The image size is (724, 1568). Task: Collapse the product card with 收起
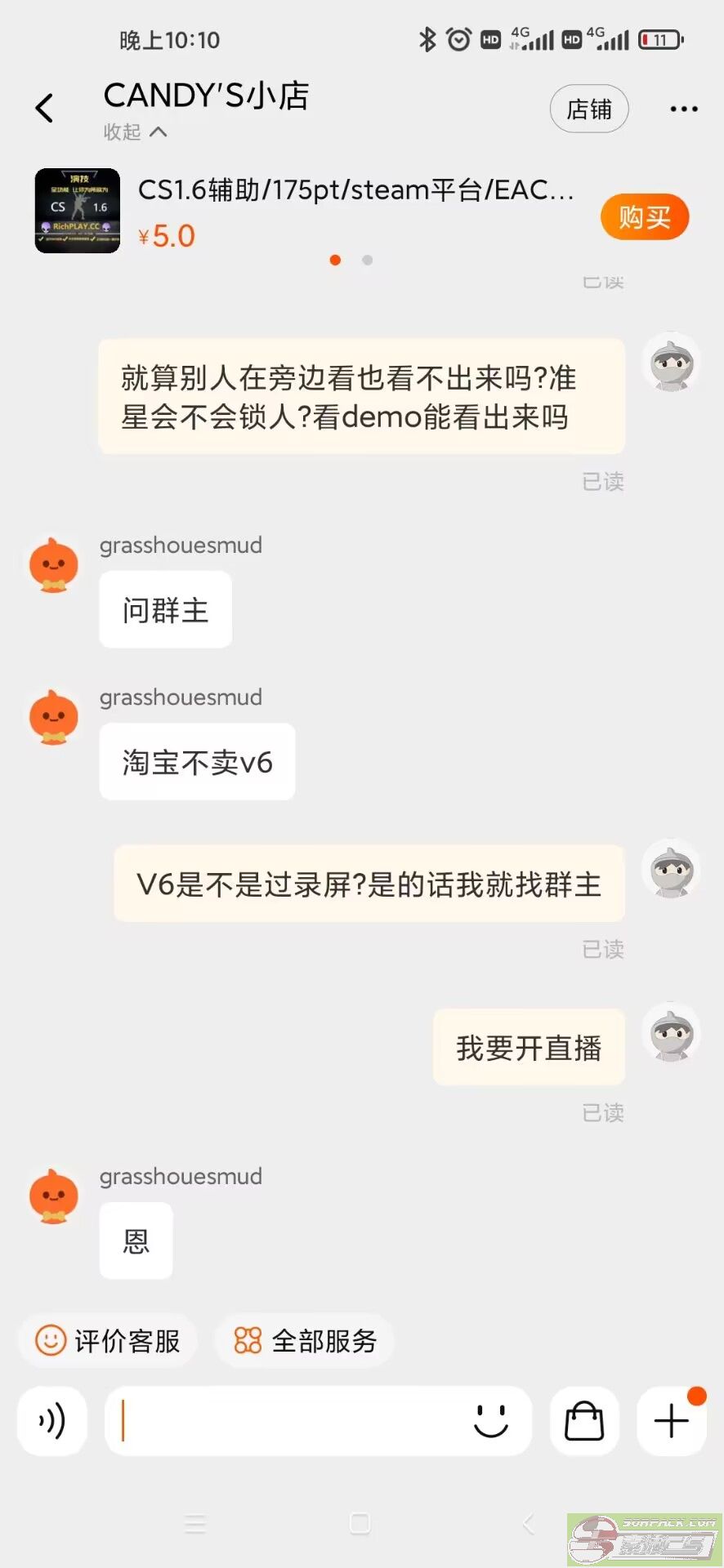[x=135, y=131]
